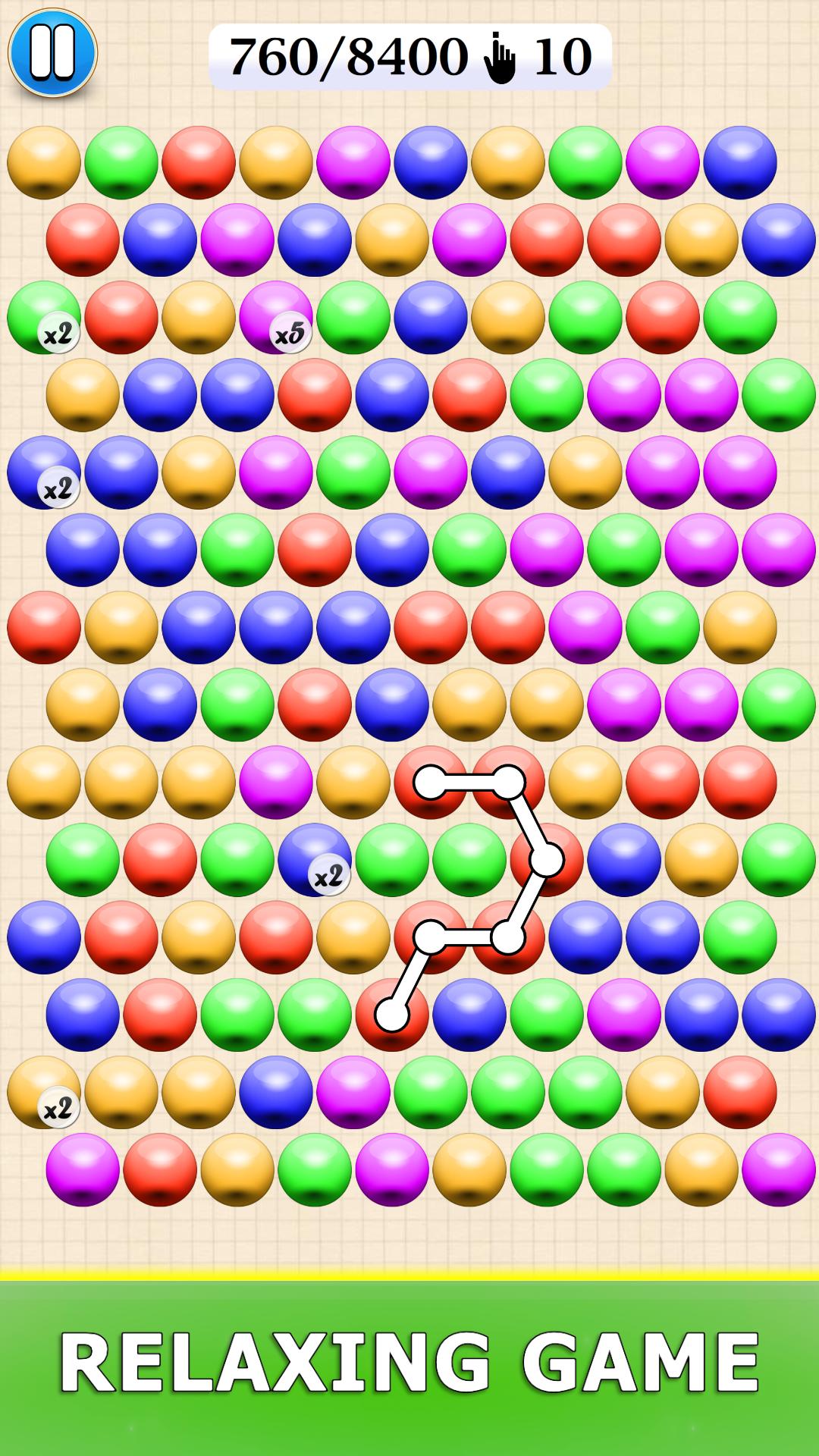Tap the magenta x5 multiplier ball
The width and height of the screenshot is (819, 1456).
(x=279, y=318)
